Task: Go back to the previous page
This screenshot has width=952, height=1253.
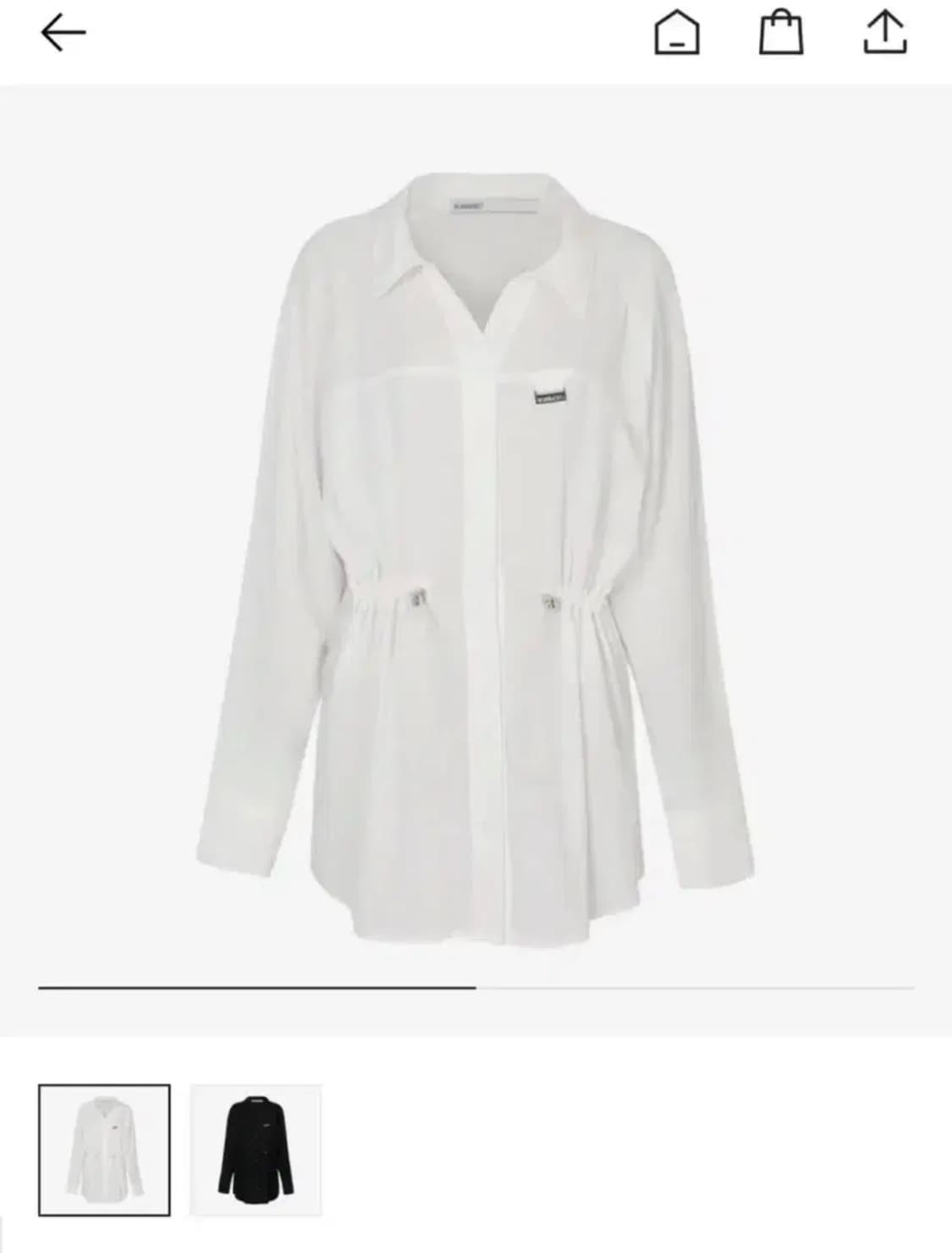Action: click(63, 34)
